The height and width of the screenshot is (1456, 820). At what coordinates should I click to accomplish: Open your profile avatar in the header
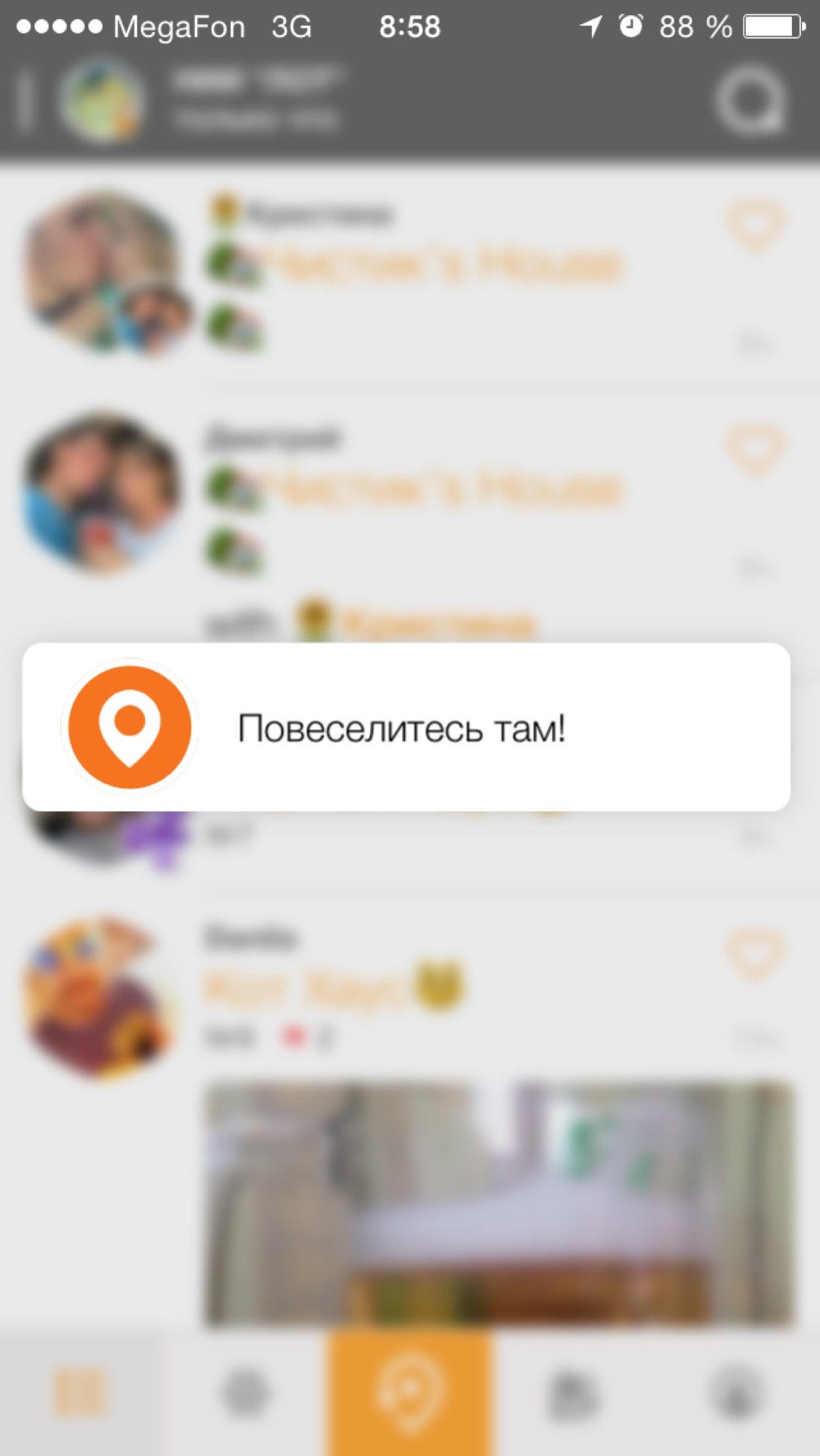102,101
